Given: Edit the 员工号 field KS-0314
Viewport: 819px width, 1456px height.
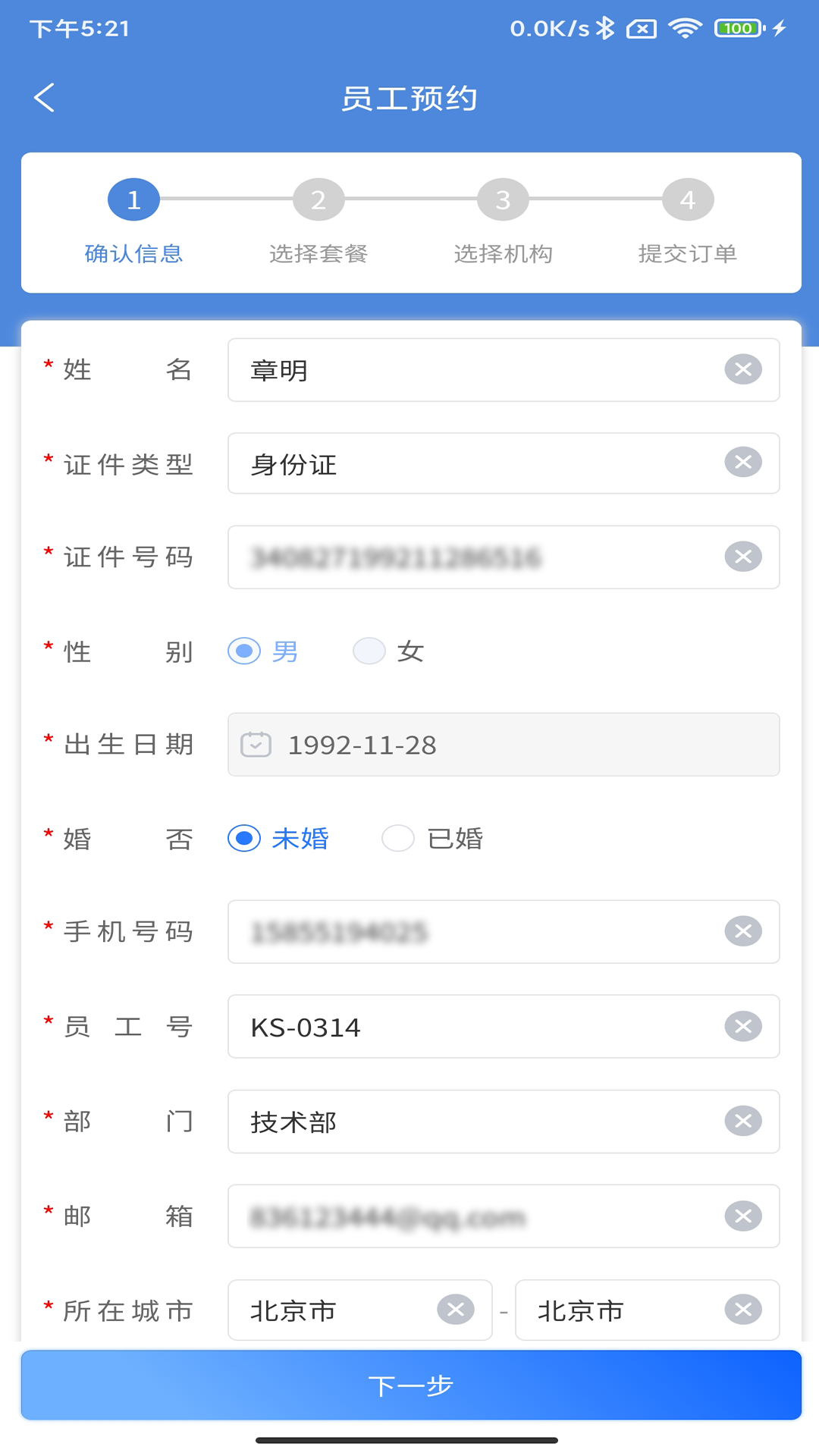Looking at the screenshot, I should (x=470, y=1027).
